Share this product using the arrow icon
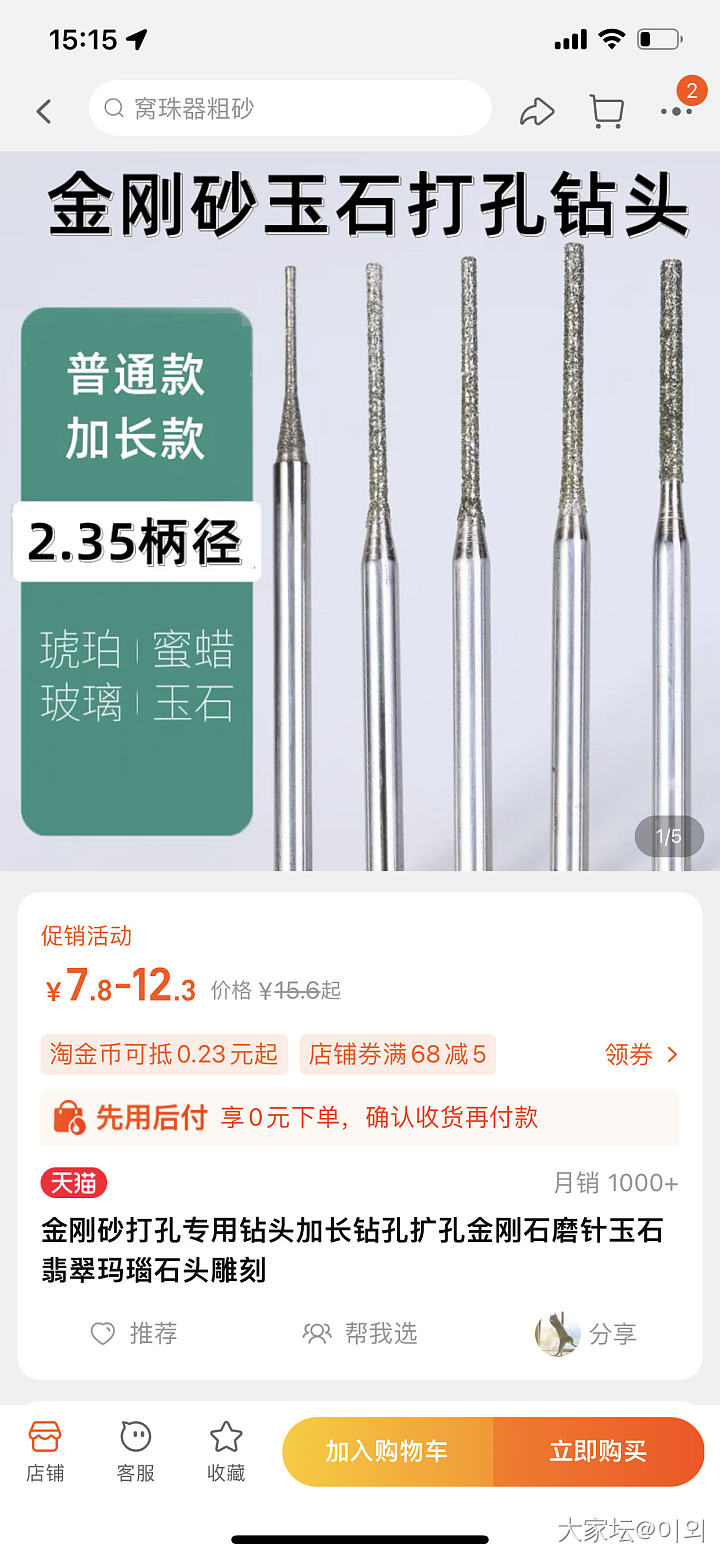This screenshot has width=720, height=1558. (x=537, y=110)
